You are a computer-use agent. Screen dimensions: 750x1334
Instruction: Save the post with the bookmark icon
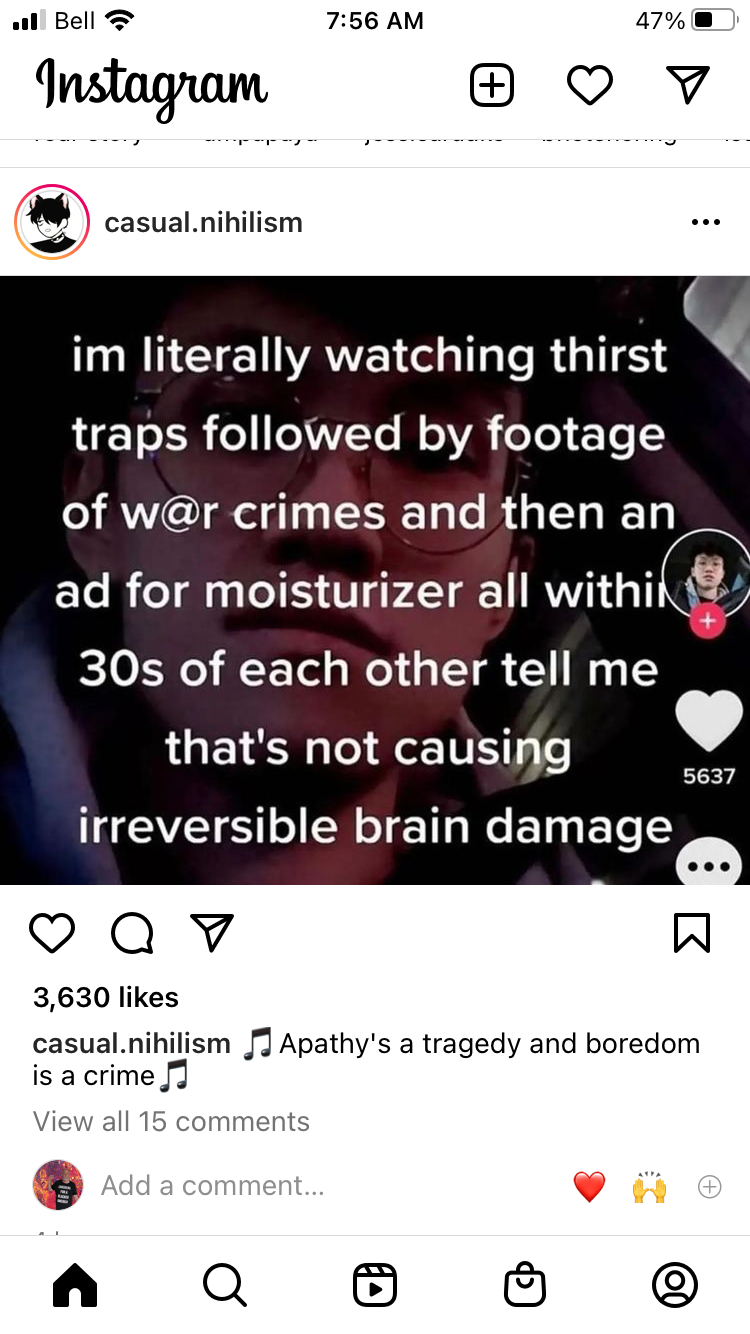point(692,933)
